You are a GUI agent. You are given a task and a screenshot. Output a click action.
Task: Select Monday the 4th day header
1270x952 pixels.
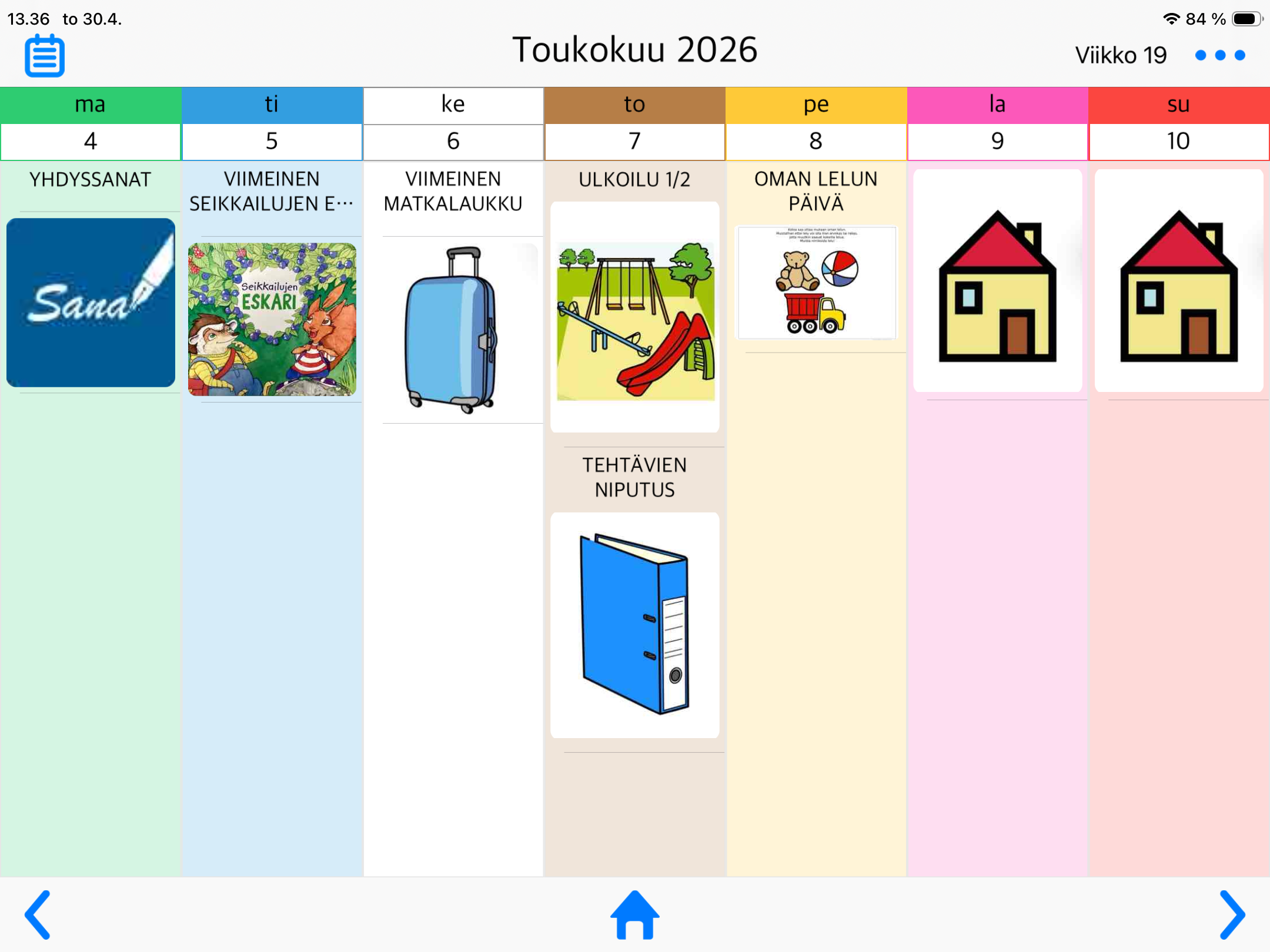coord(91,124)
